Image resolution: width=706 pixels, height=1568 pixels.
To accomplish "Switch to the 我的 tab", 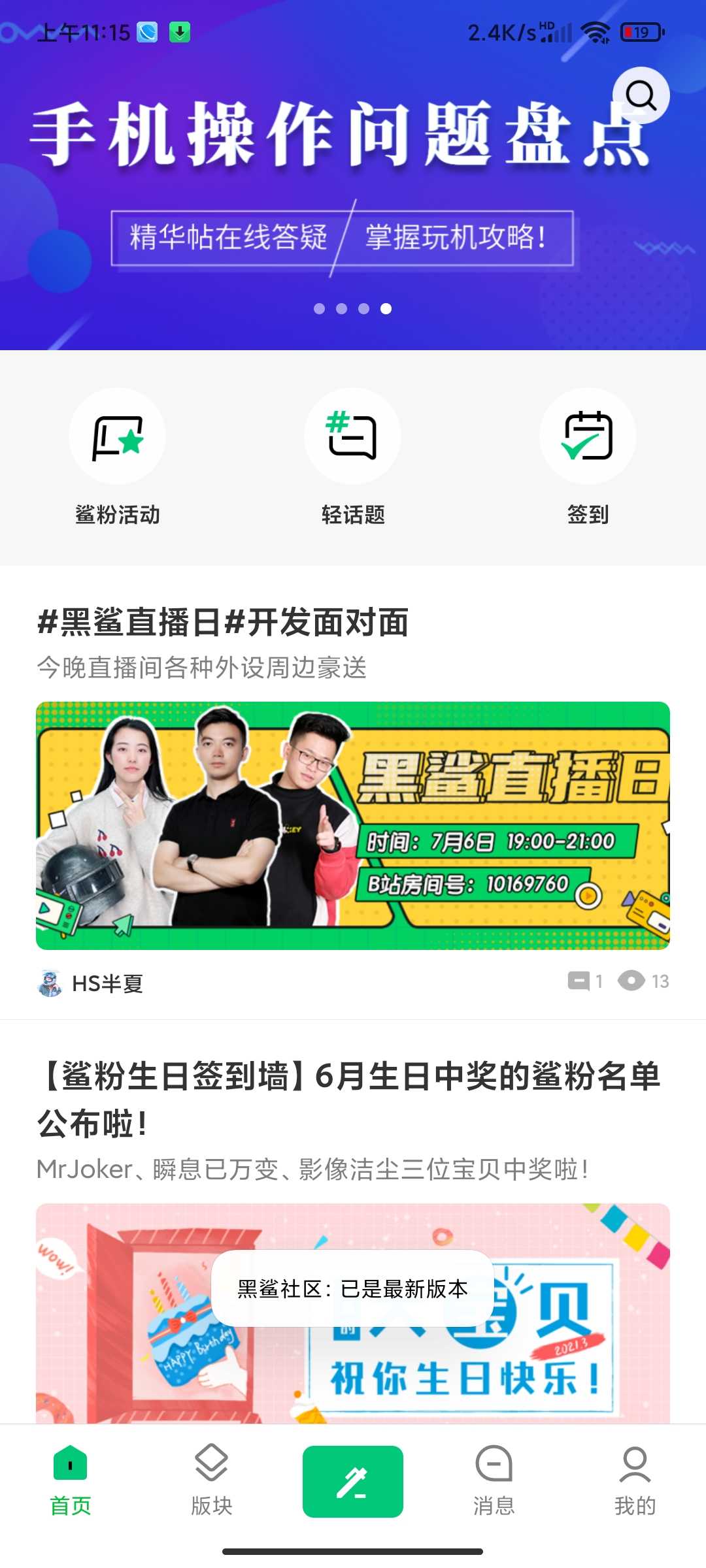I will tap(635, 1480).
